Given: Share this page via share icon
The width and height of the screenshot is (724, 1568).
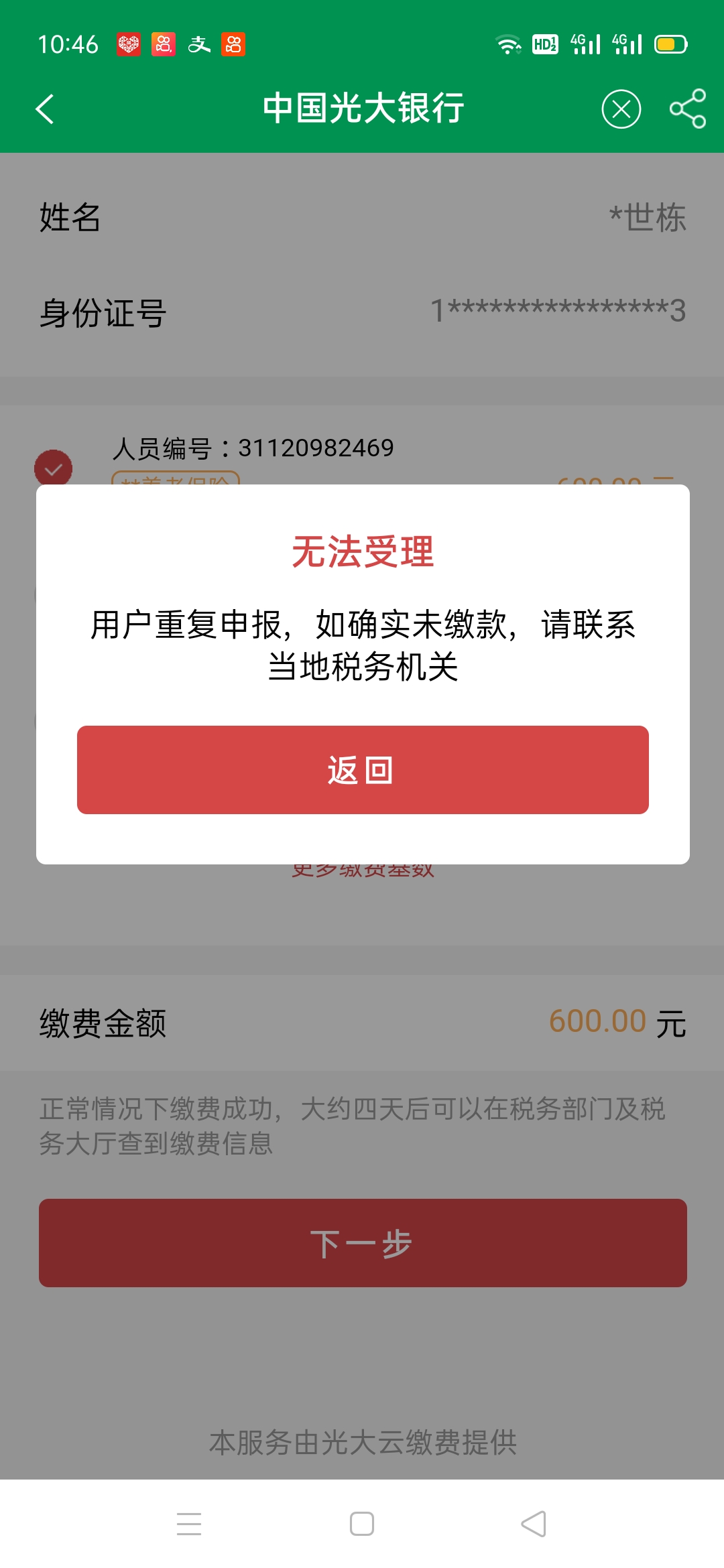Looking at the screenshot, I should coord(687,109).
